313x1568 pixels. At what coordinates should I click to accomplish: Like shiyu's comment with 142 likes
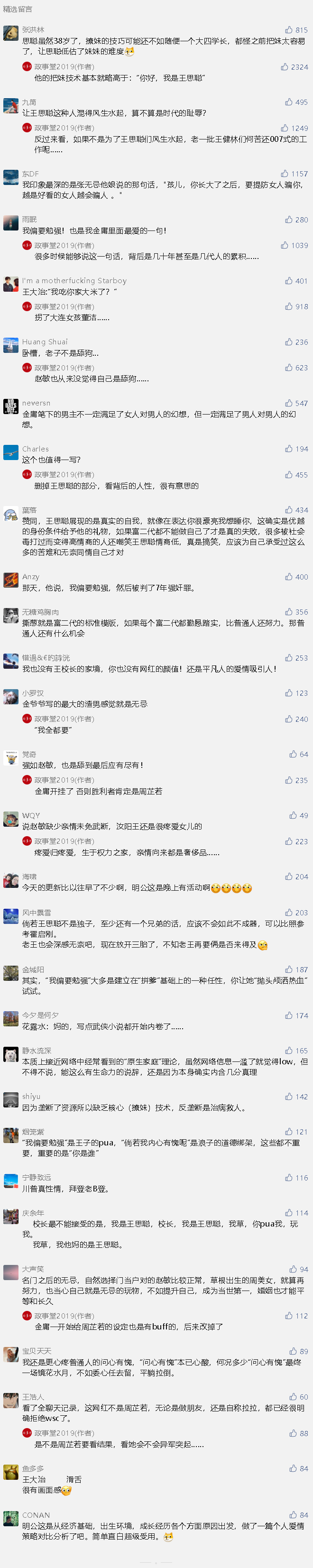[289, 1096]
